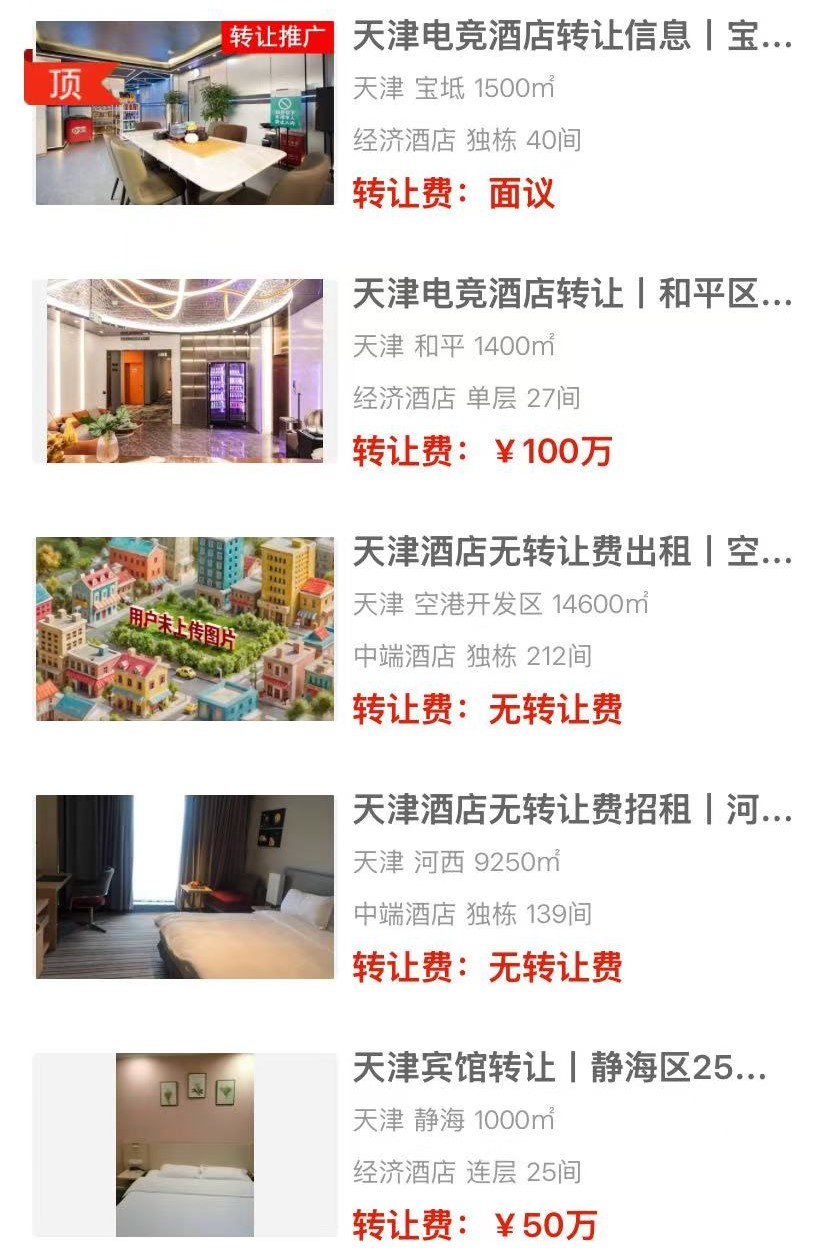
Task: Select the 河西 9250㎡ 酒店招租 listing
Action: 571,811
